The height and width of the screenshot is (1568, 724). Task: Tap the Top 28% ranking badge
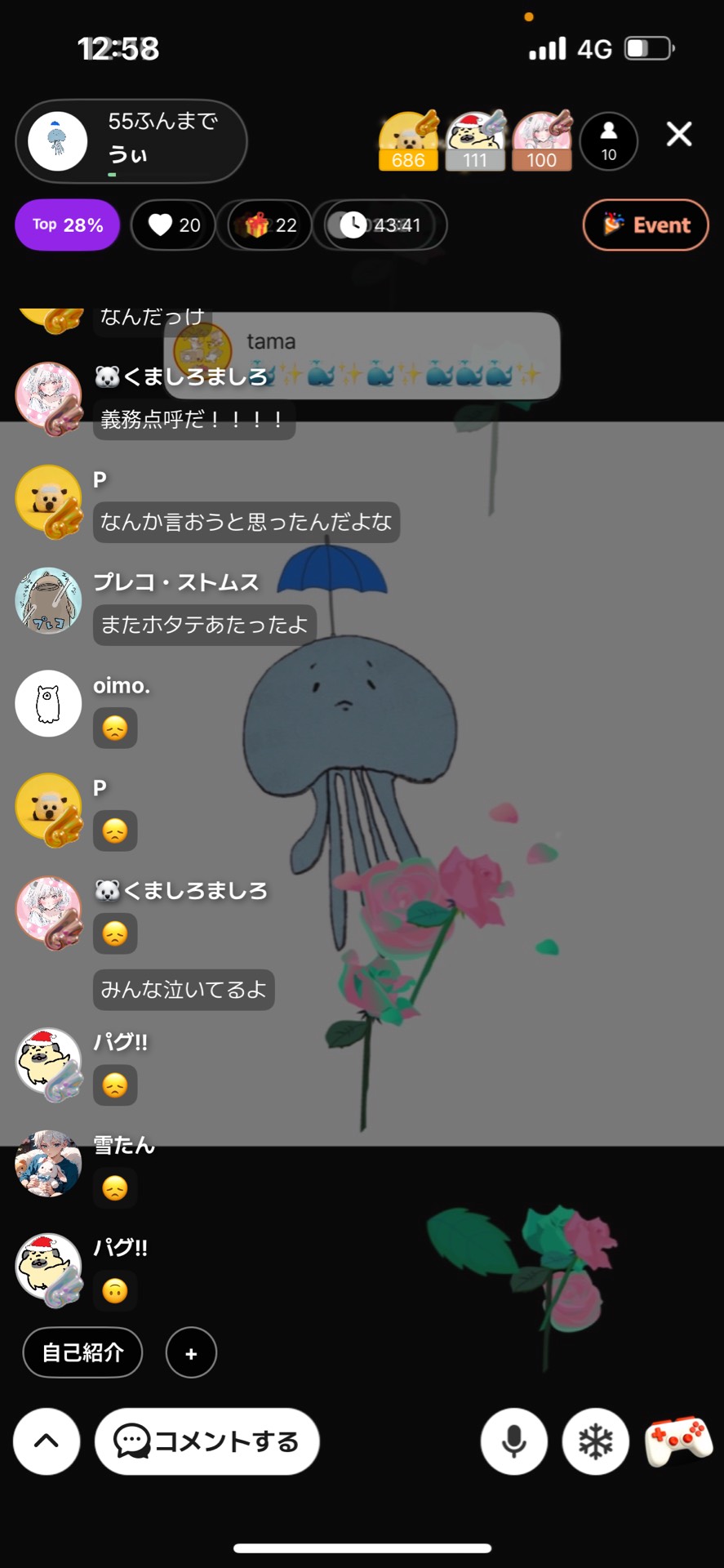point(66,225)
